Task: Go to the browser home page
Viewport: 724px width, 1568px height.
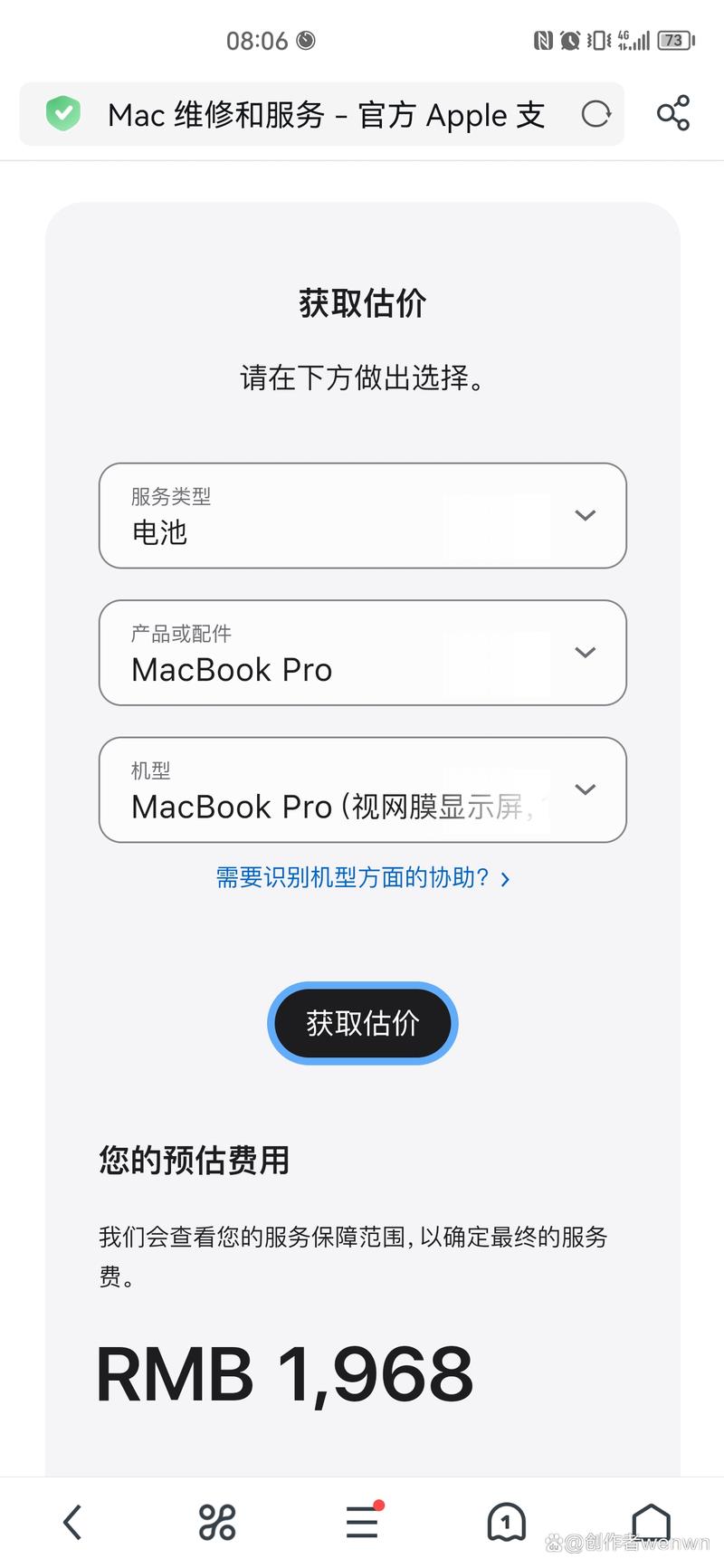Action: tap(651, 1521)
